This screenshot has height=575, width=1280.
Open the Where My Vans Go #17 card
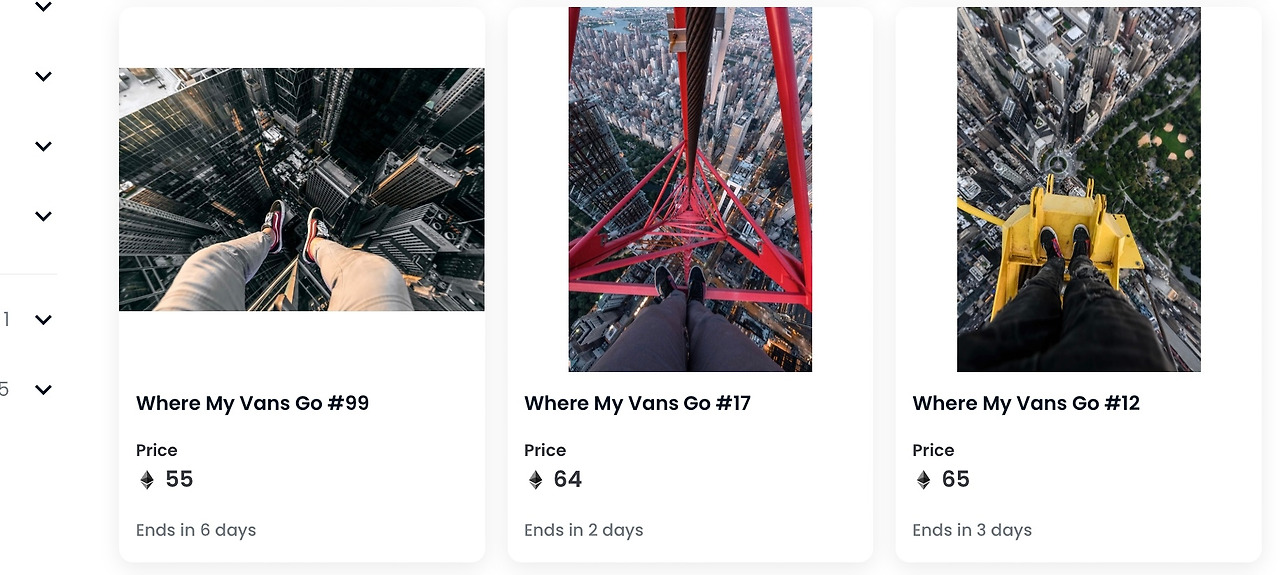[690, 284]
